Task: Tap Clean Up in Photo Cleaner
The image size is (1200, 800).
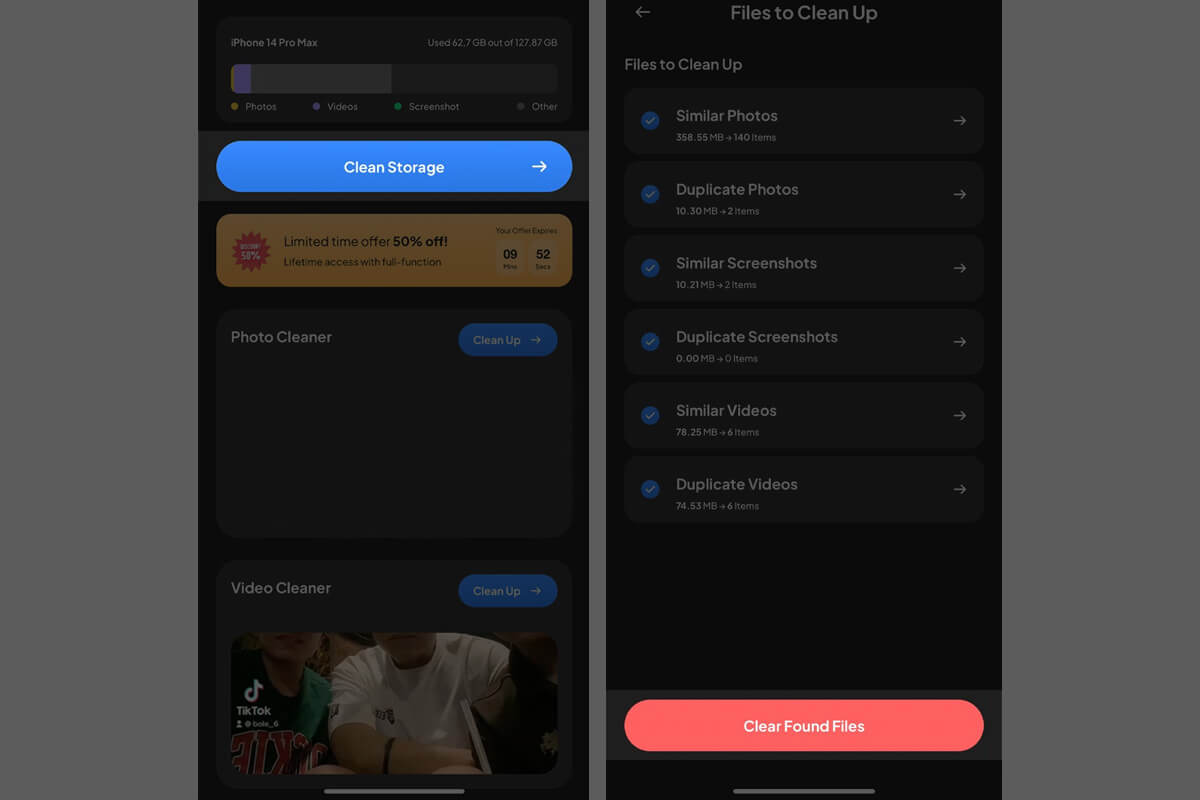Action: tap(507, 340)
